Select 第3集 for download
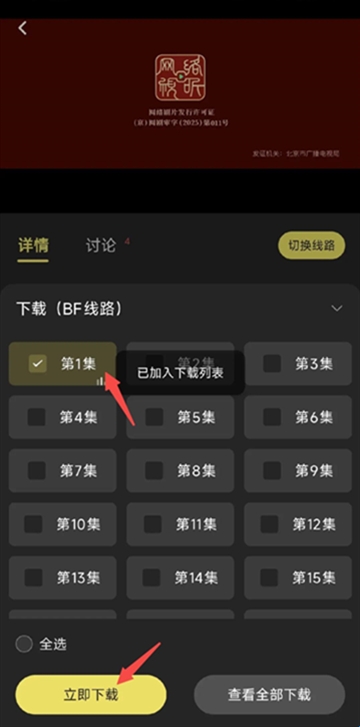 (298, 364)
